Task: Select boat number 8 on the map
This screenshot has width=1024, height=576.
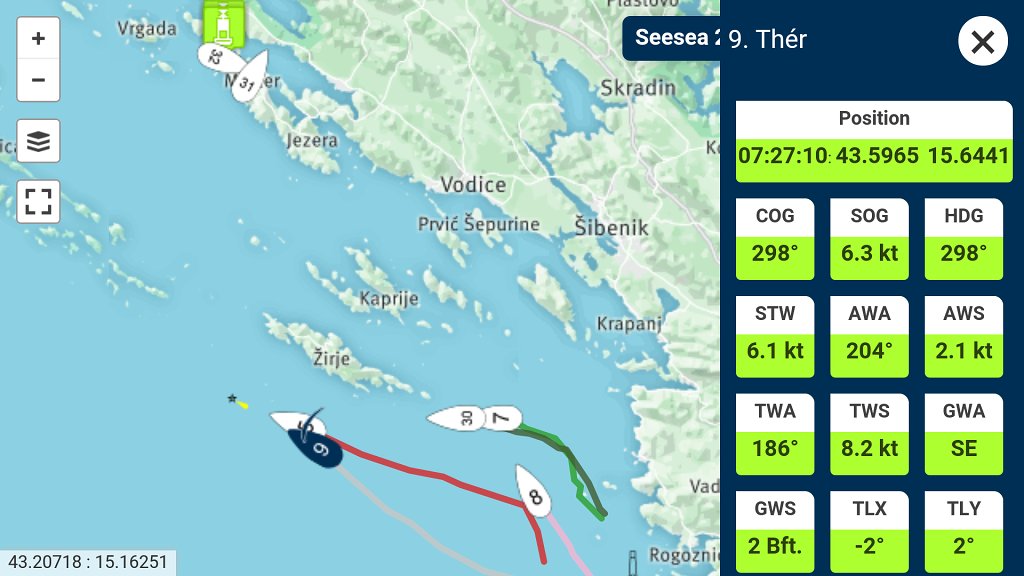Action: (535, 492)
